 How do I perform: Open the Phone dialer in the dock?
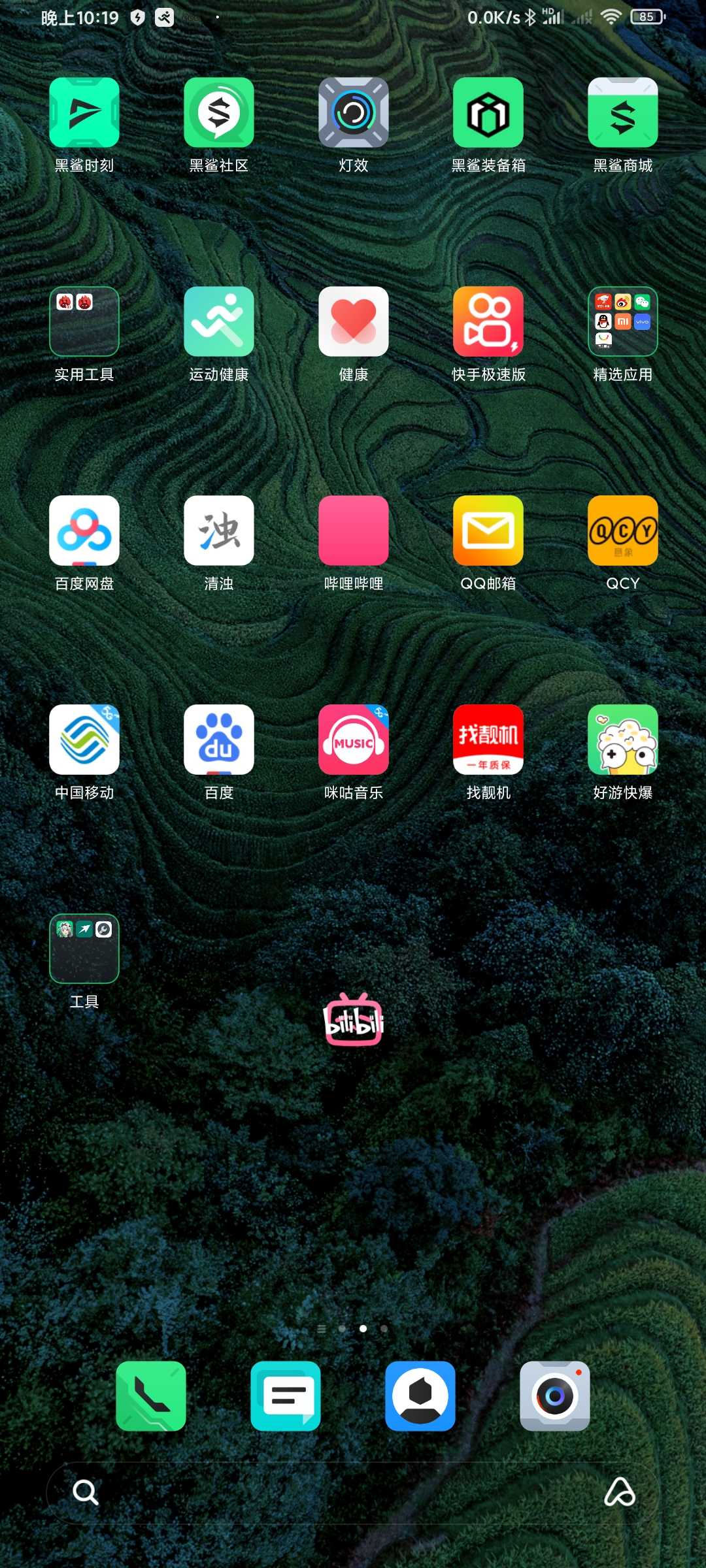(151, 1396)
